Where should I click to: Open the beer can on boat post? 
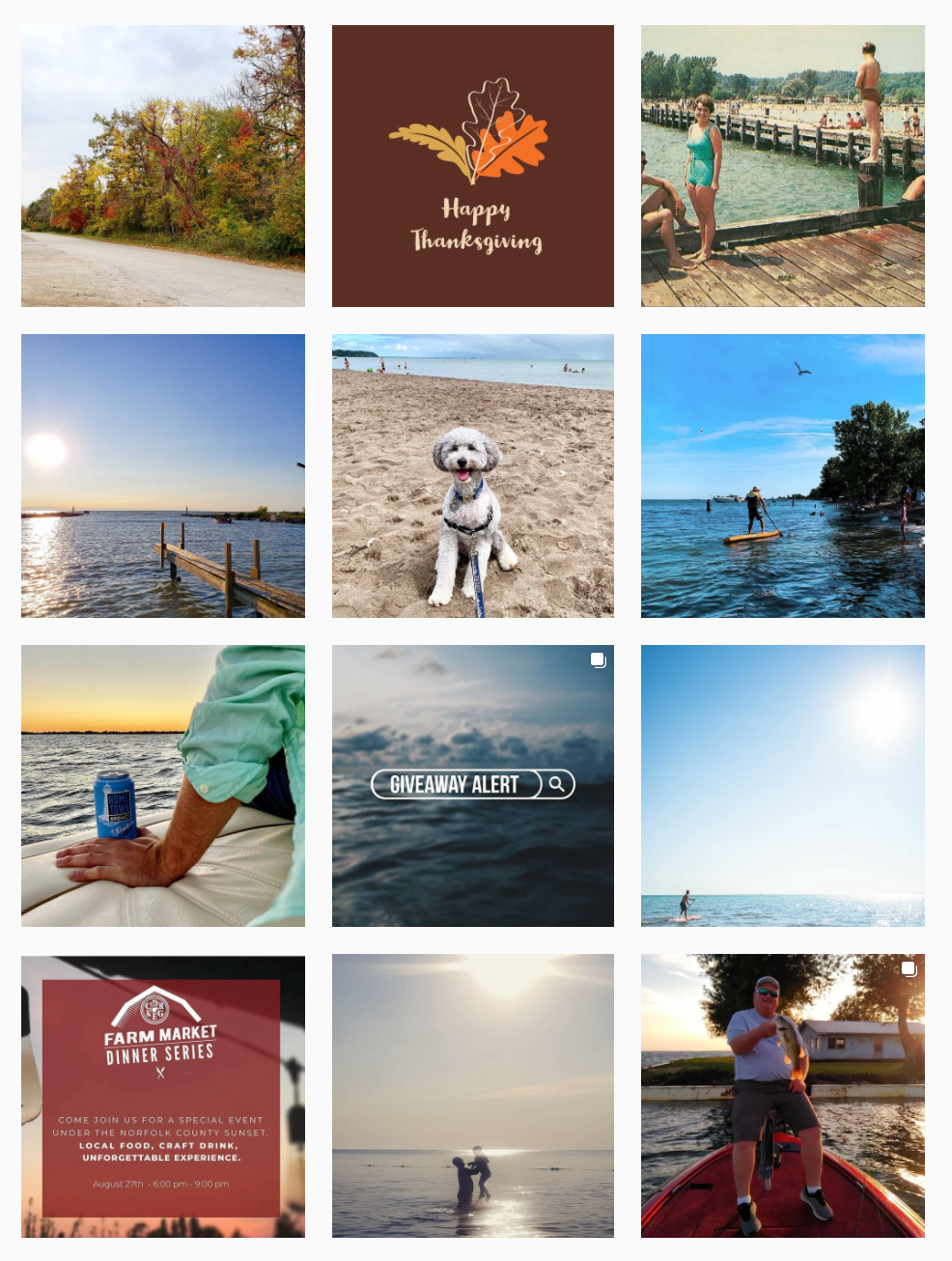click(x=163, y=786)
